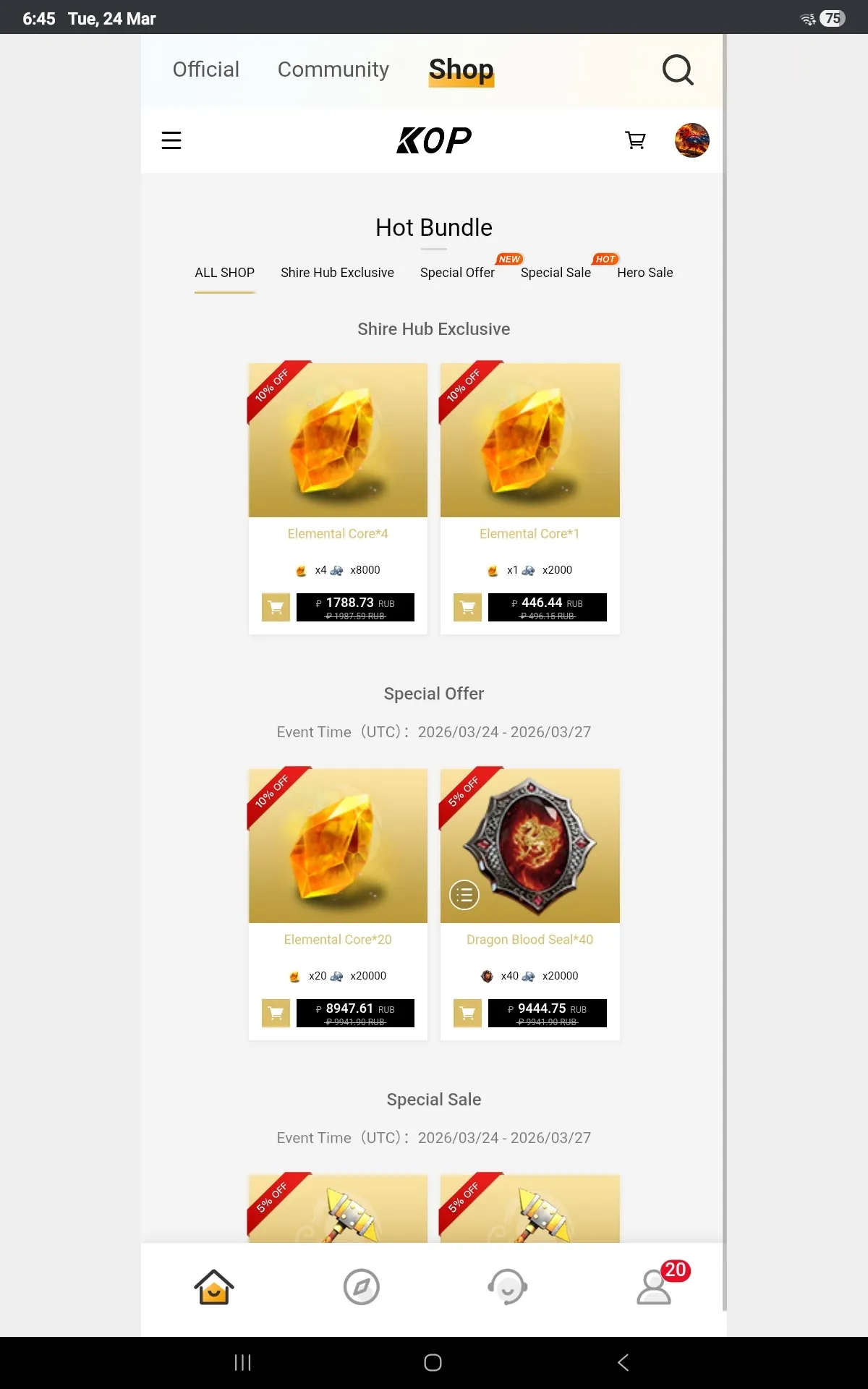This screenshot has height=1389, width=868.
Task: Open the account tab with 20 badge
Action: coord(655,1287)
